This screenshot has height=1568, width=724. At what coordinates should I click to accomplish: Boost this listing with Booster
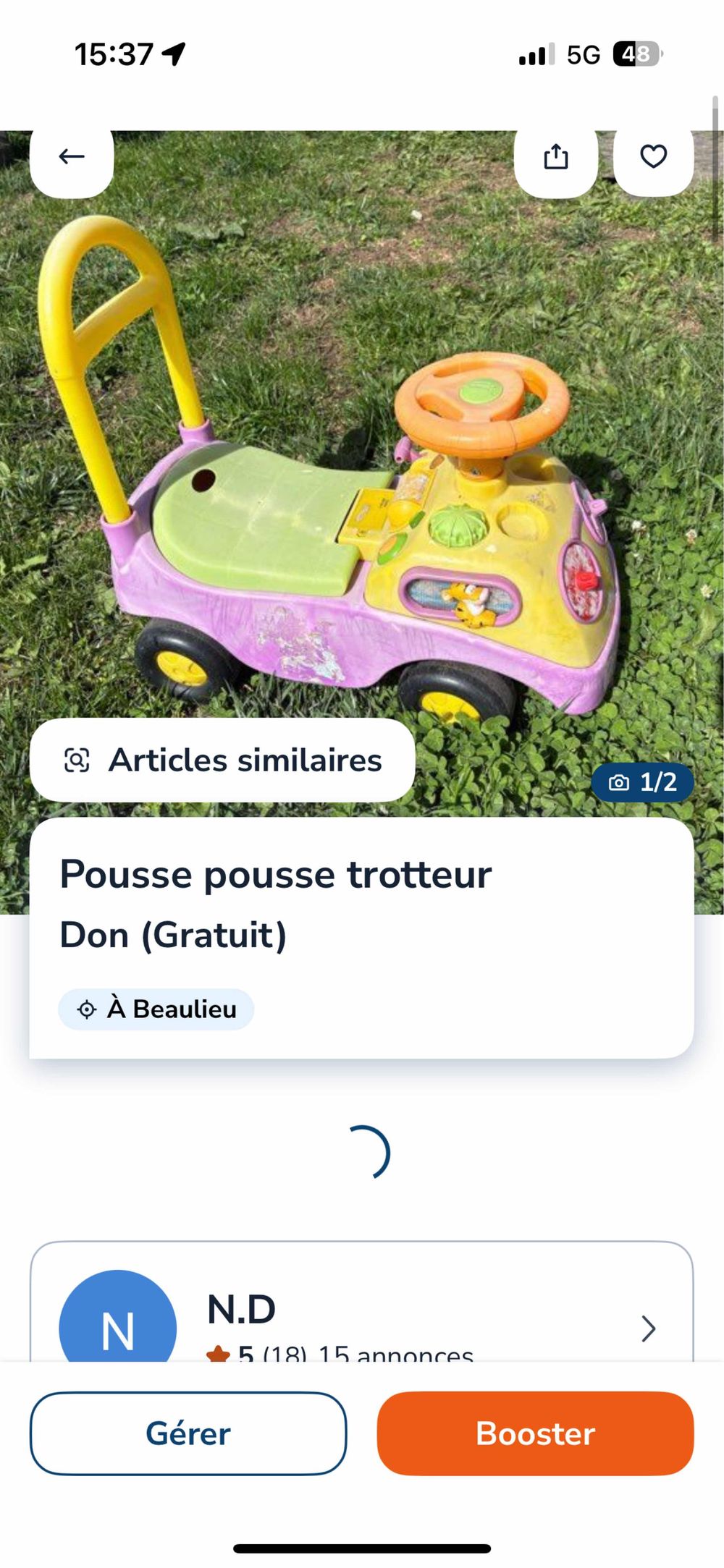click(x=535, y=1433)
